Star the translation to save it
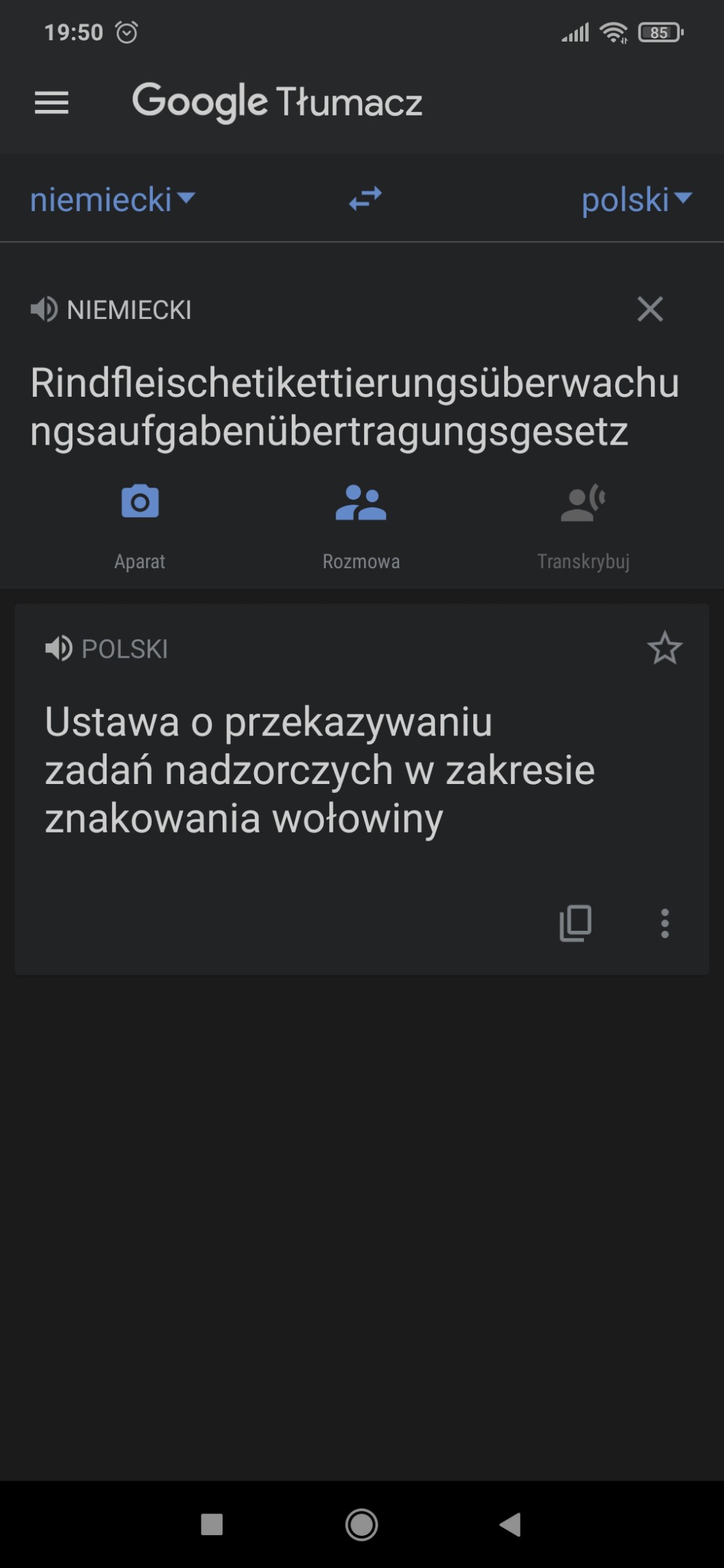Viewport: 724px width, 1568px height. click(665, 648)
